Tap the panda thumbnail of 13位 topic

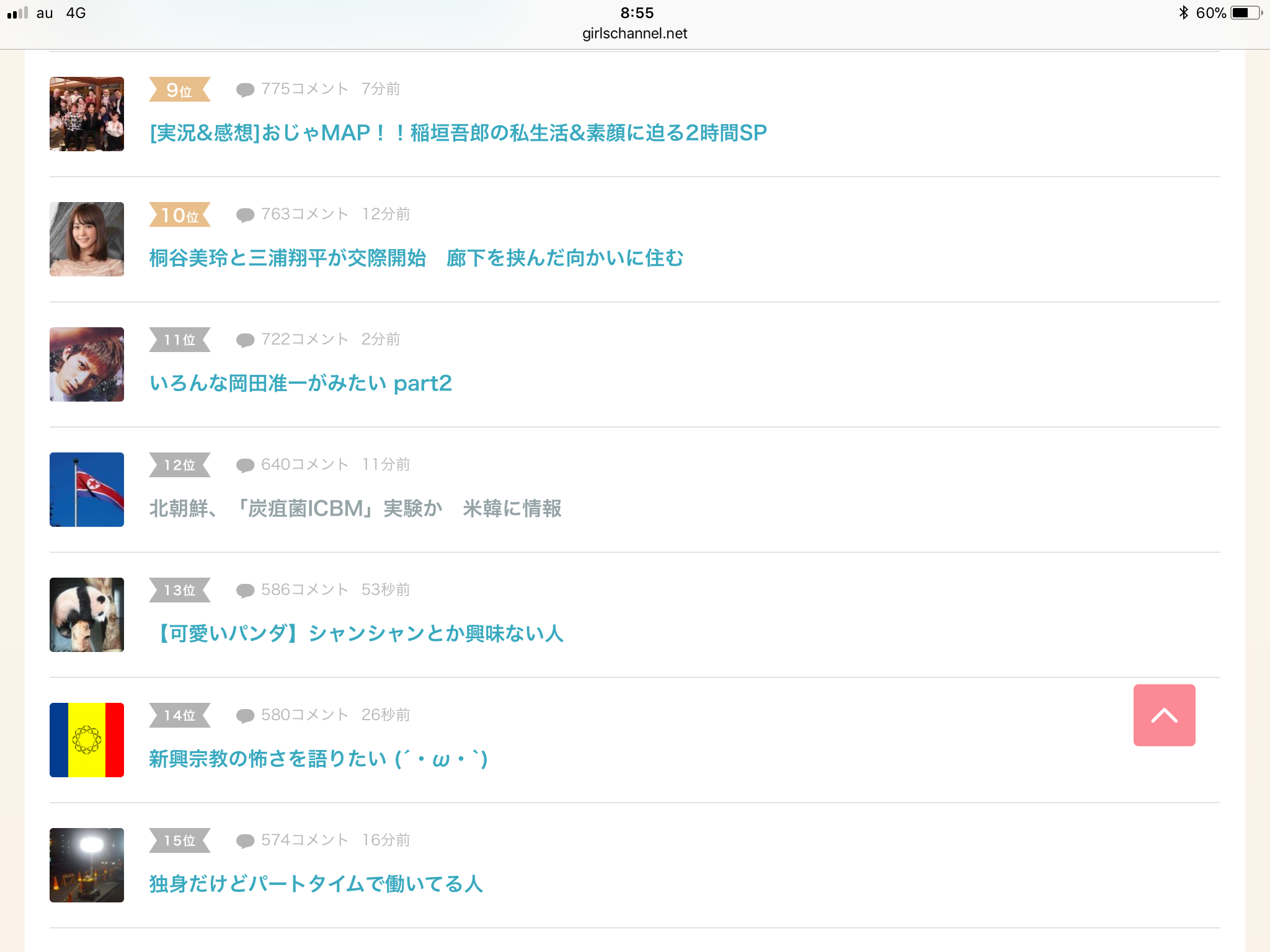[x=87, y=615]
